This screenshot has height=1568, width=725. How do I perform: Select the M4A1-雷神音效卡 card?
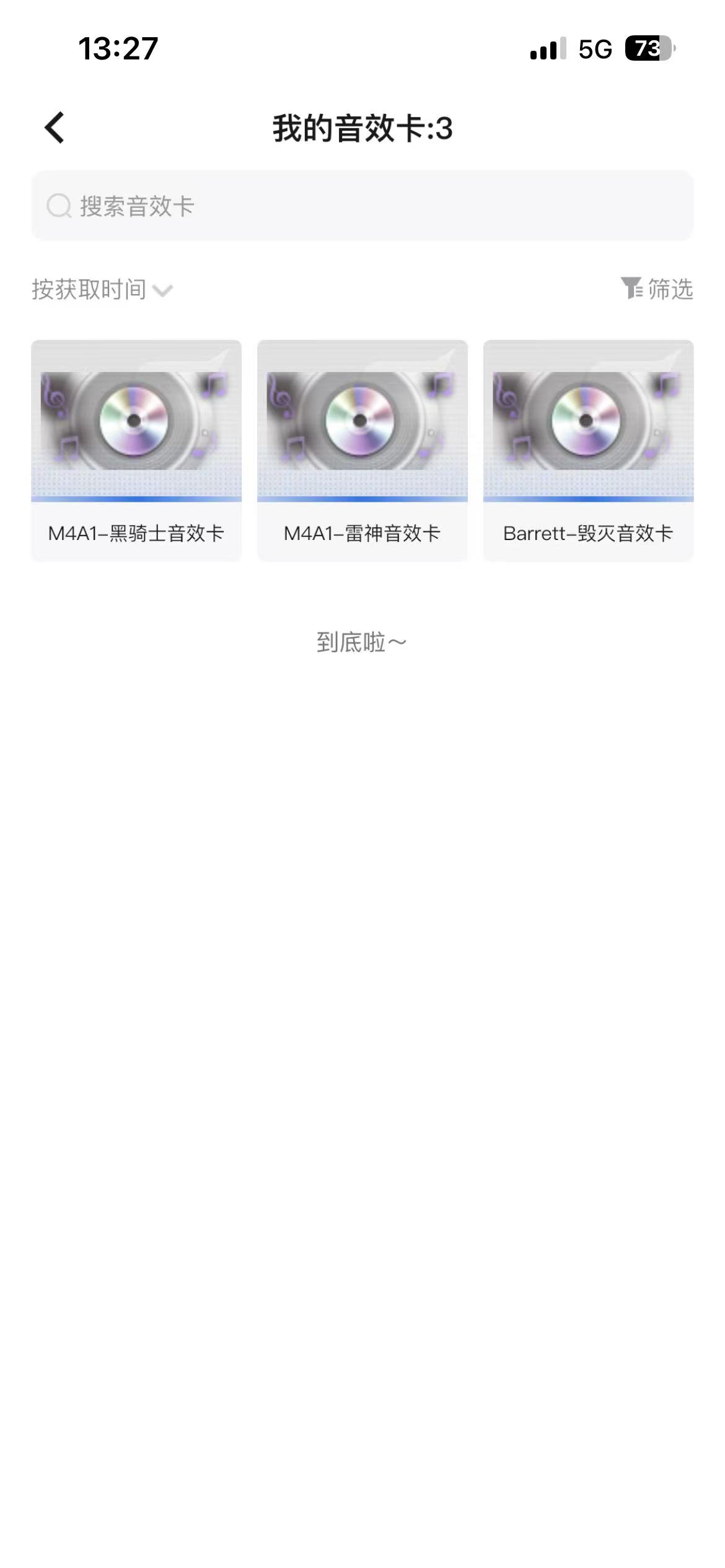point(362,450)
